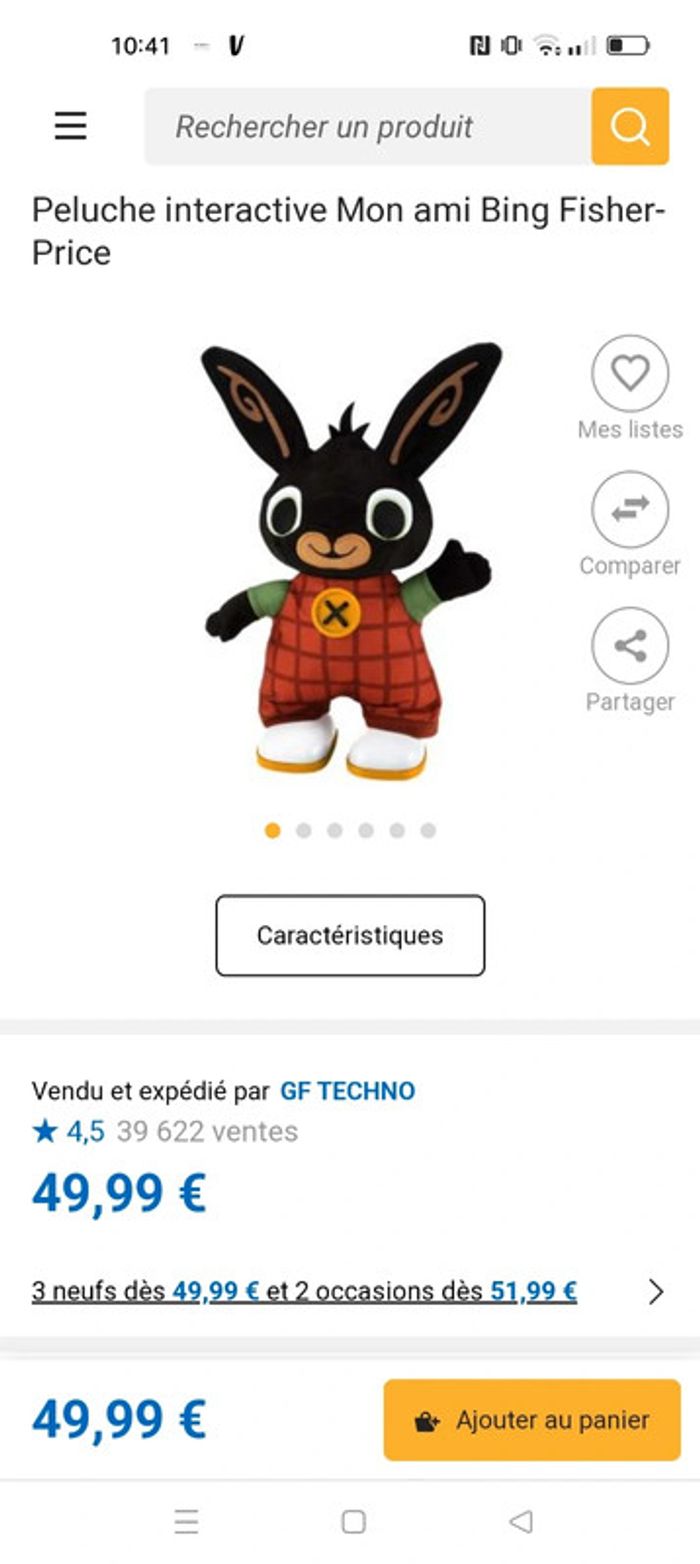Open Comparer for this product
The width and height of the screenshot is (700, 1564).
point(630,510)
